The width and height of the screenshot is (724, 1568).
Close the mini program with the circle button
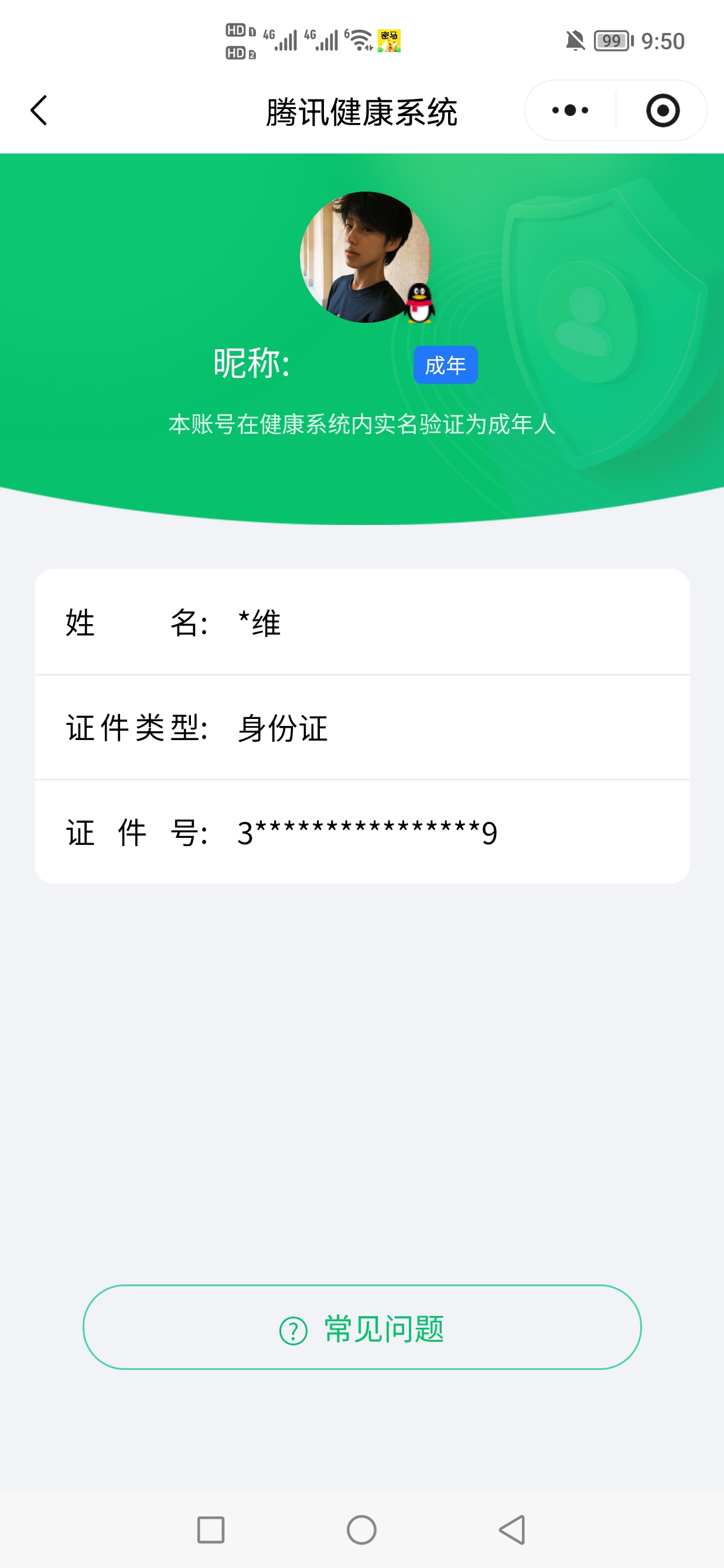coord(662,111)
